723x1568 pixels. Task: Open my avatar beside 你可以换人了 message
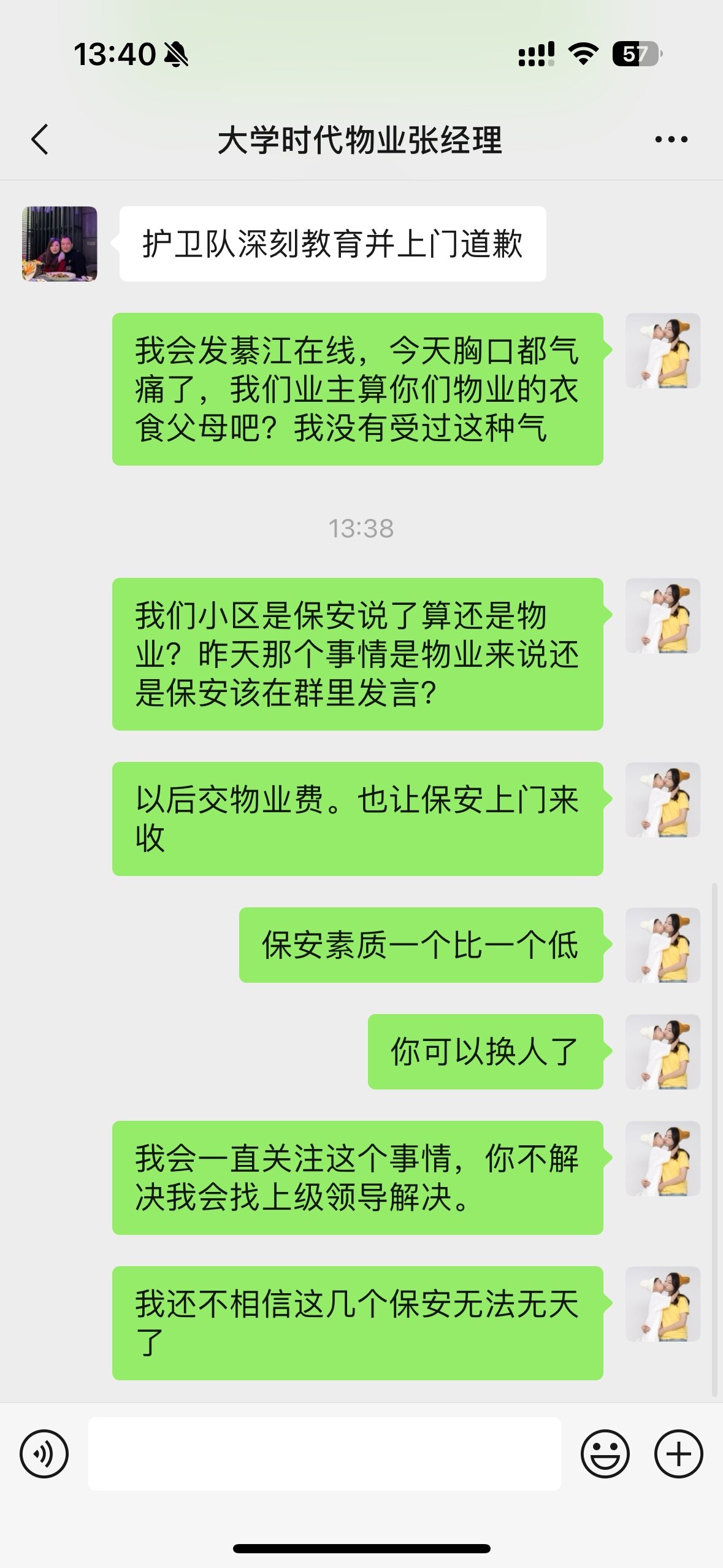tap(662, 1051)
